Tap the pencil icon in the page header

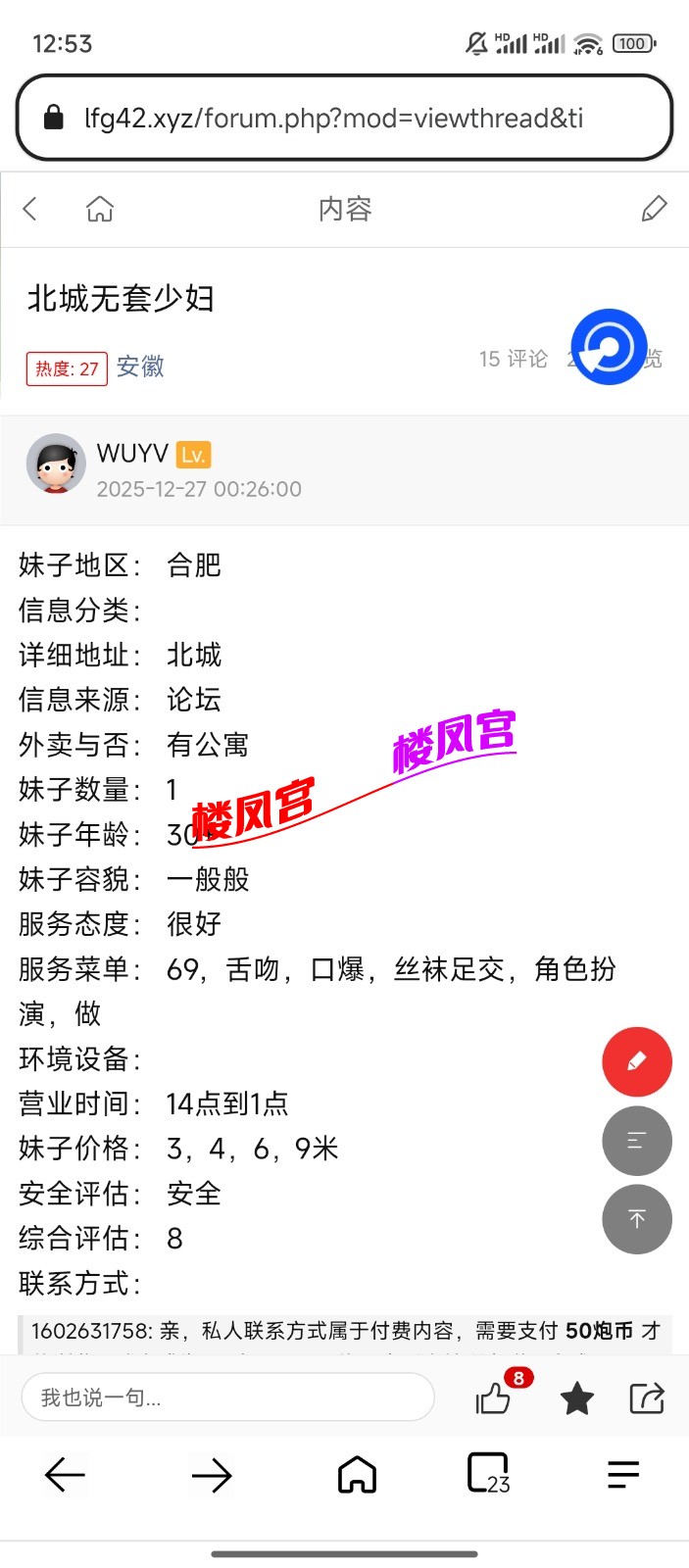654,209
